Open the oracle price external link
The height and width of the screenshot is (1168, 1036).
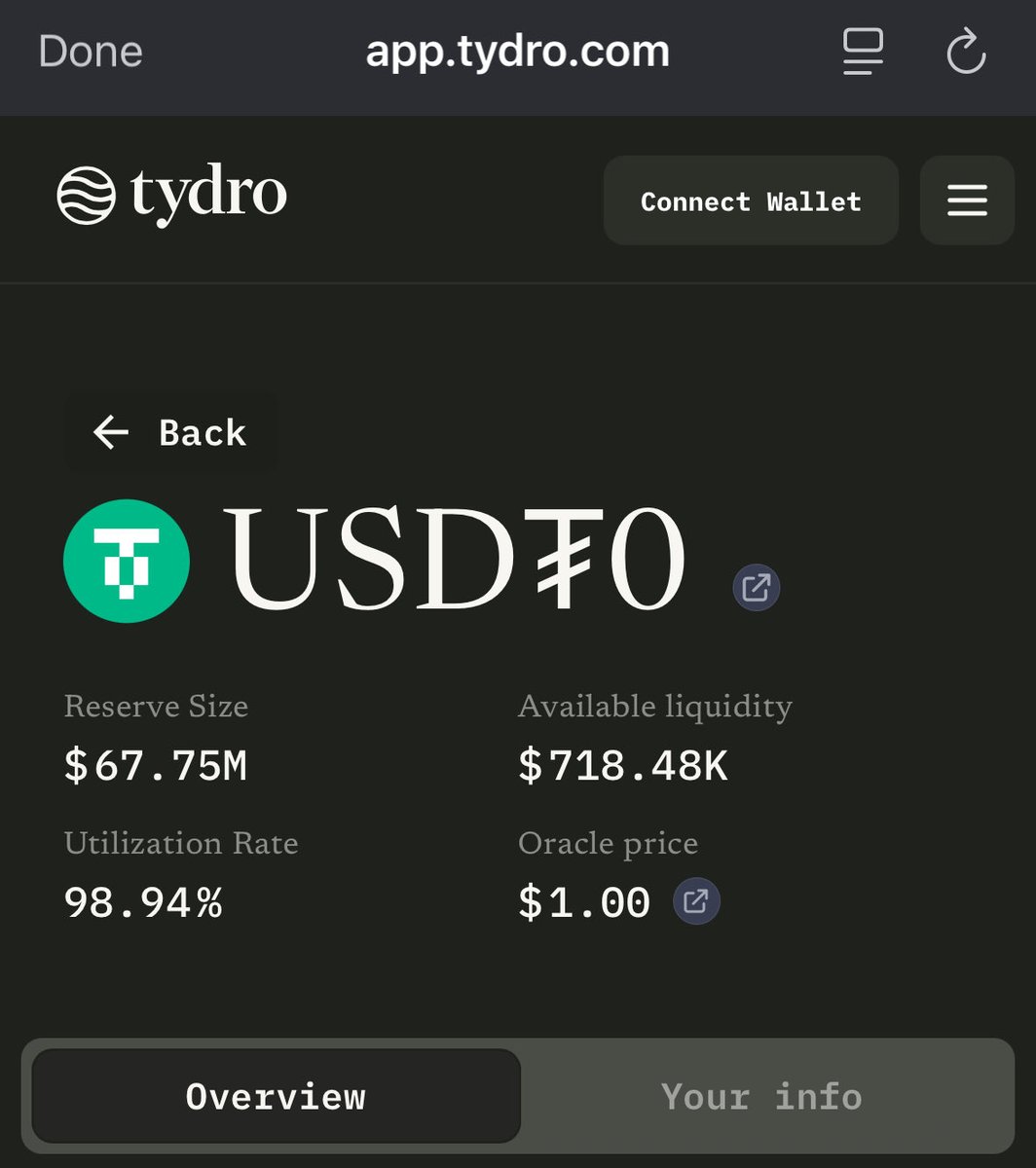pos(696,901)
